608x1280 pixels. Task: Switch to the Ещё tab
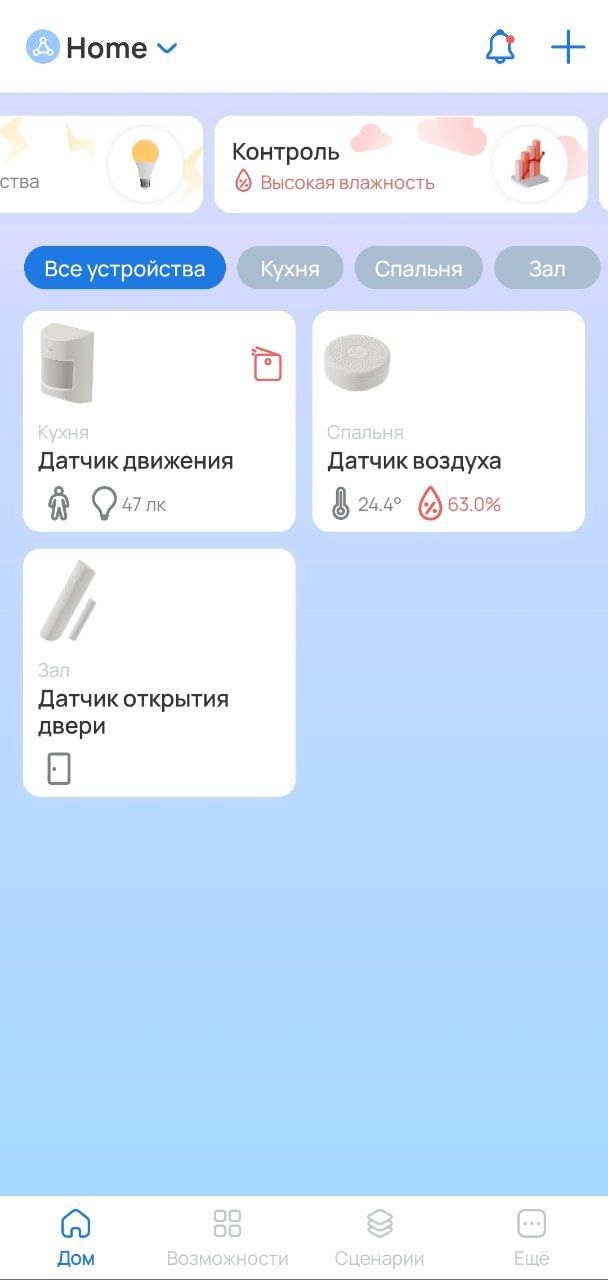(531, 1236)
